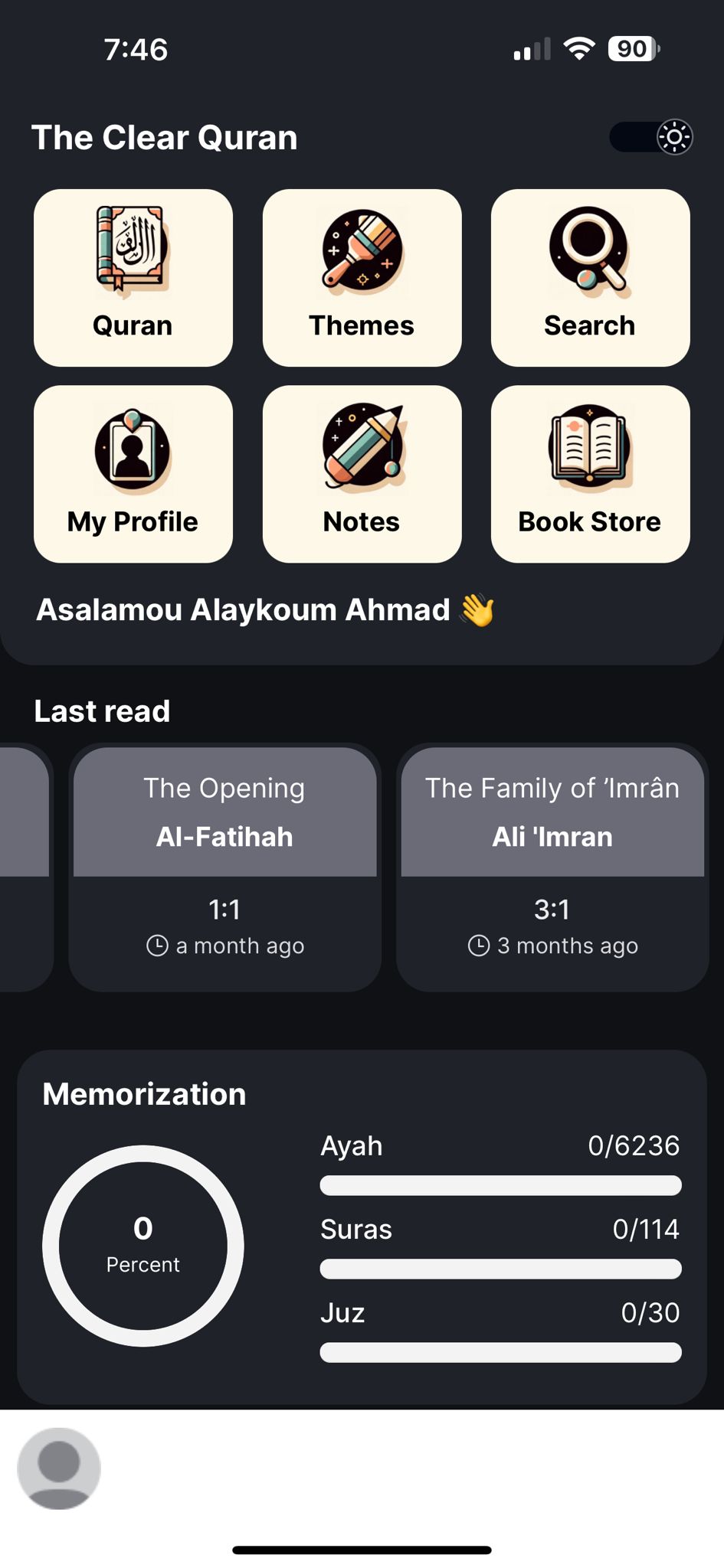Viewport: 724px width, 1568px height.
Task: Tap the profile avatar at the bottom
Action: [x=59, y=1468]
